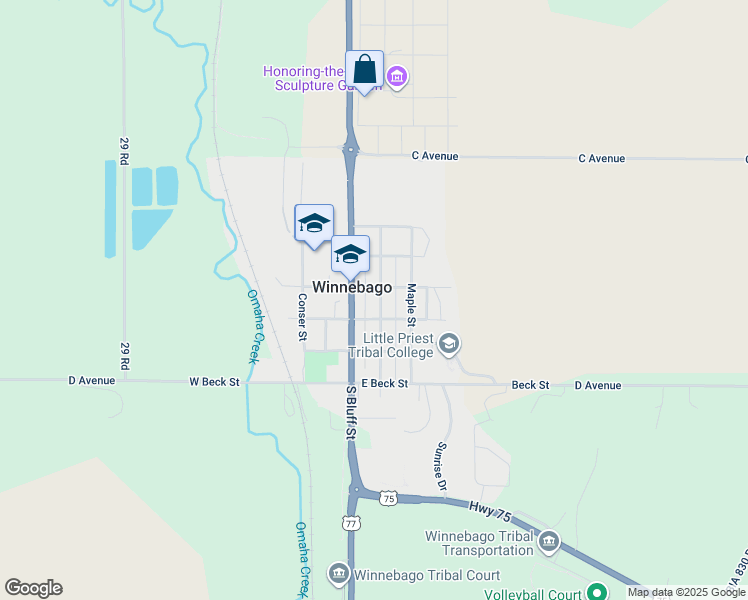
Task: Open Winnebago Tribal Transportation place pin
Action: pyautogui.click(x=549, y=543)
